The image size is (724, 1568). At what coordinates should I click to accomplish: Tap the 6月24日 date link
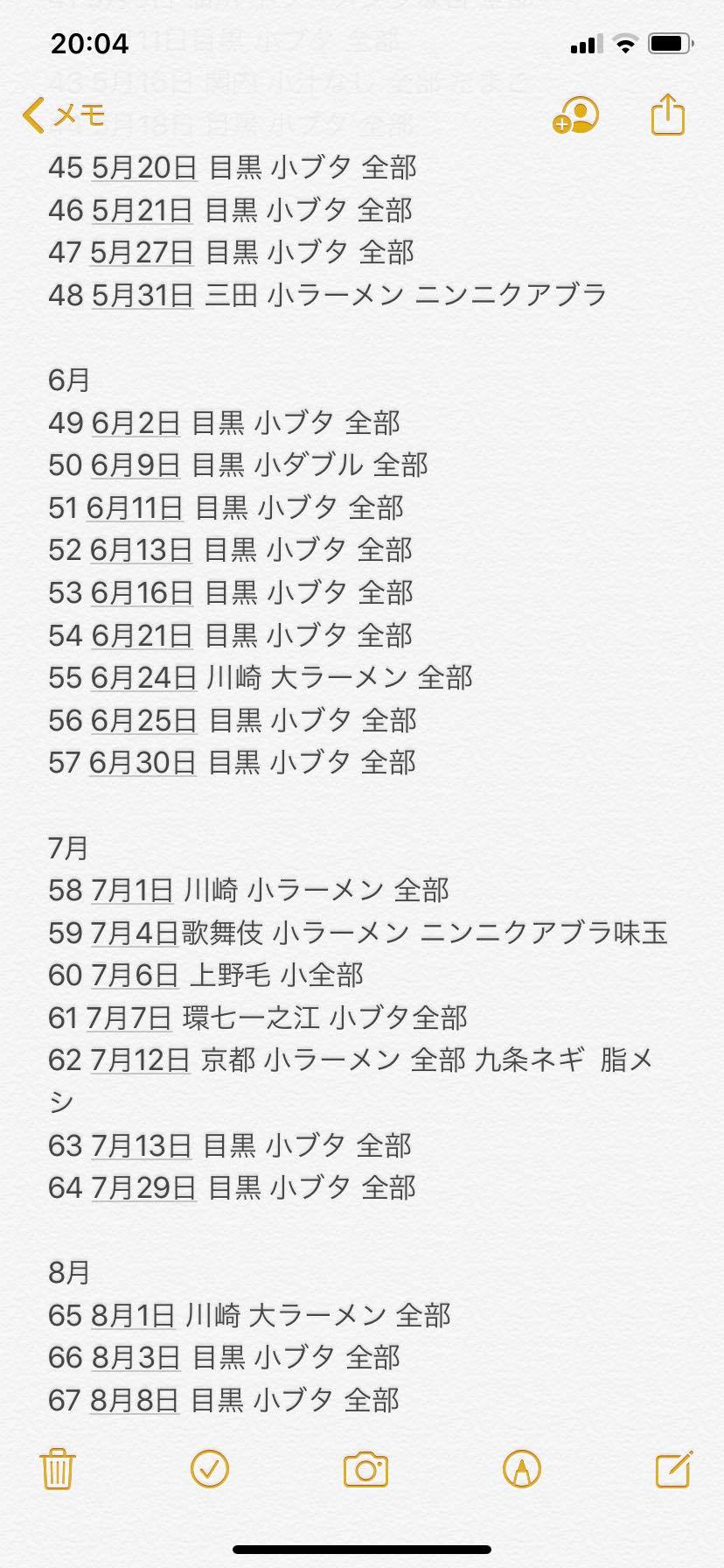point(144,677)
